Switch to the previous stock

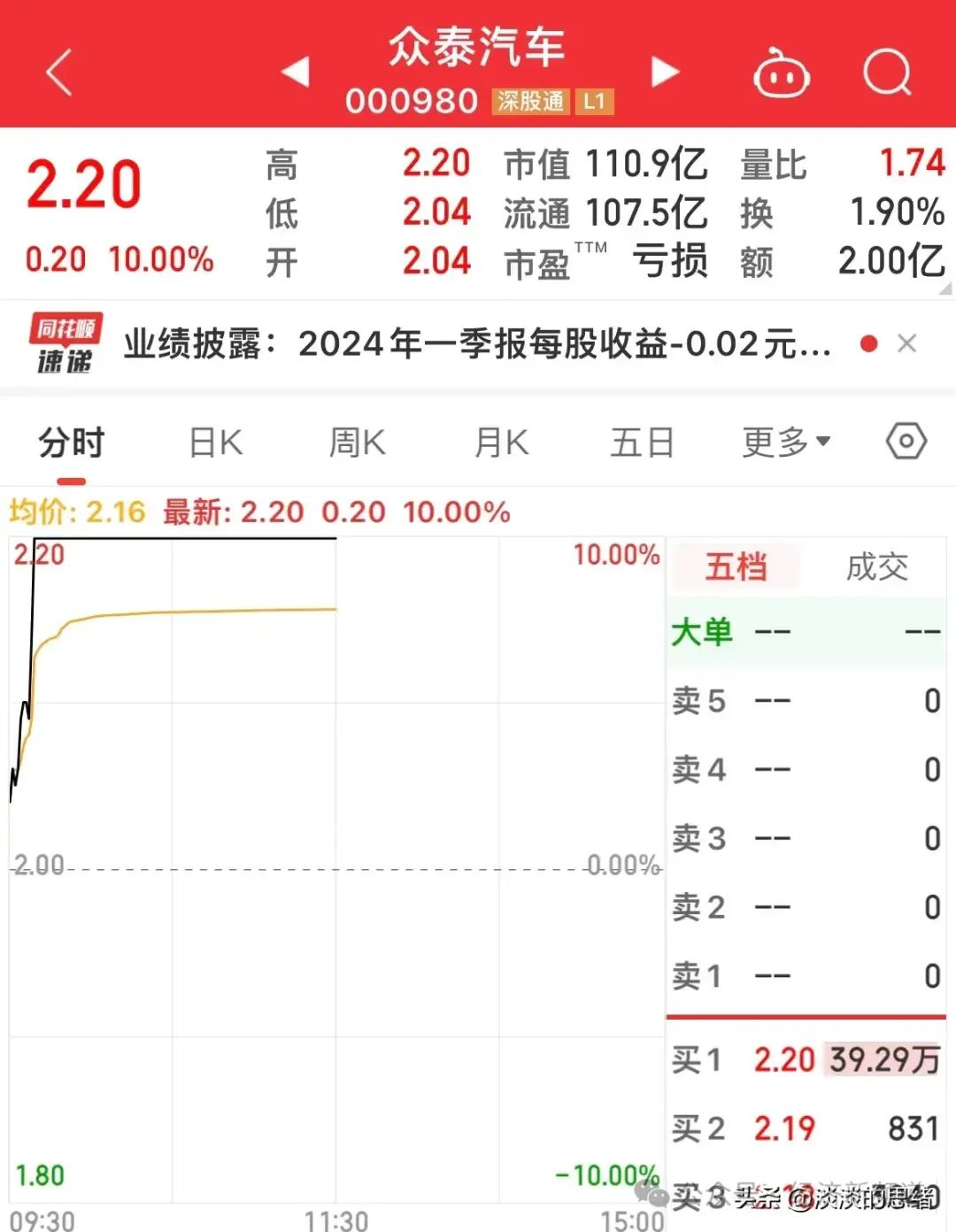click(296, 73)
